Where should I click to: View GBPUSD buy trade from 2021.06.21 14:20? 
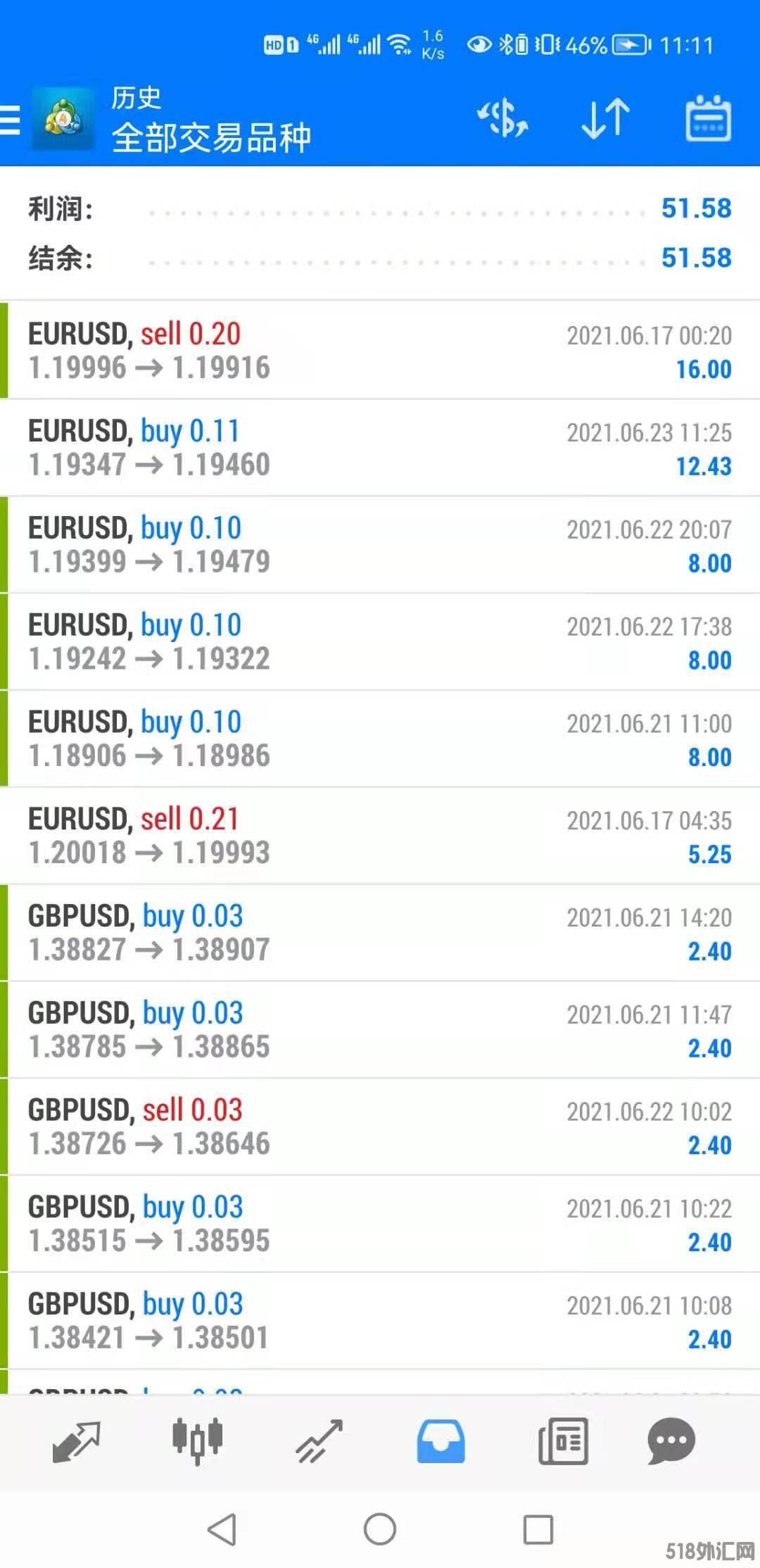pyautogui.click(x=380, y=934)
